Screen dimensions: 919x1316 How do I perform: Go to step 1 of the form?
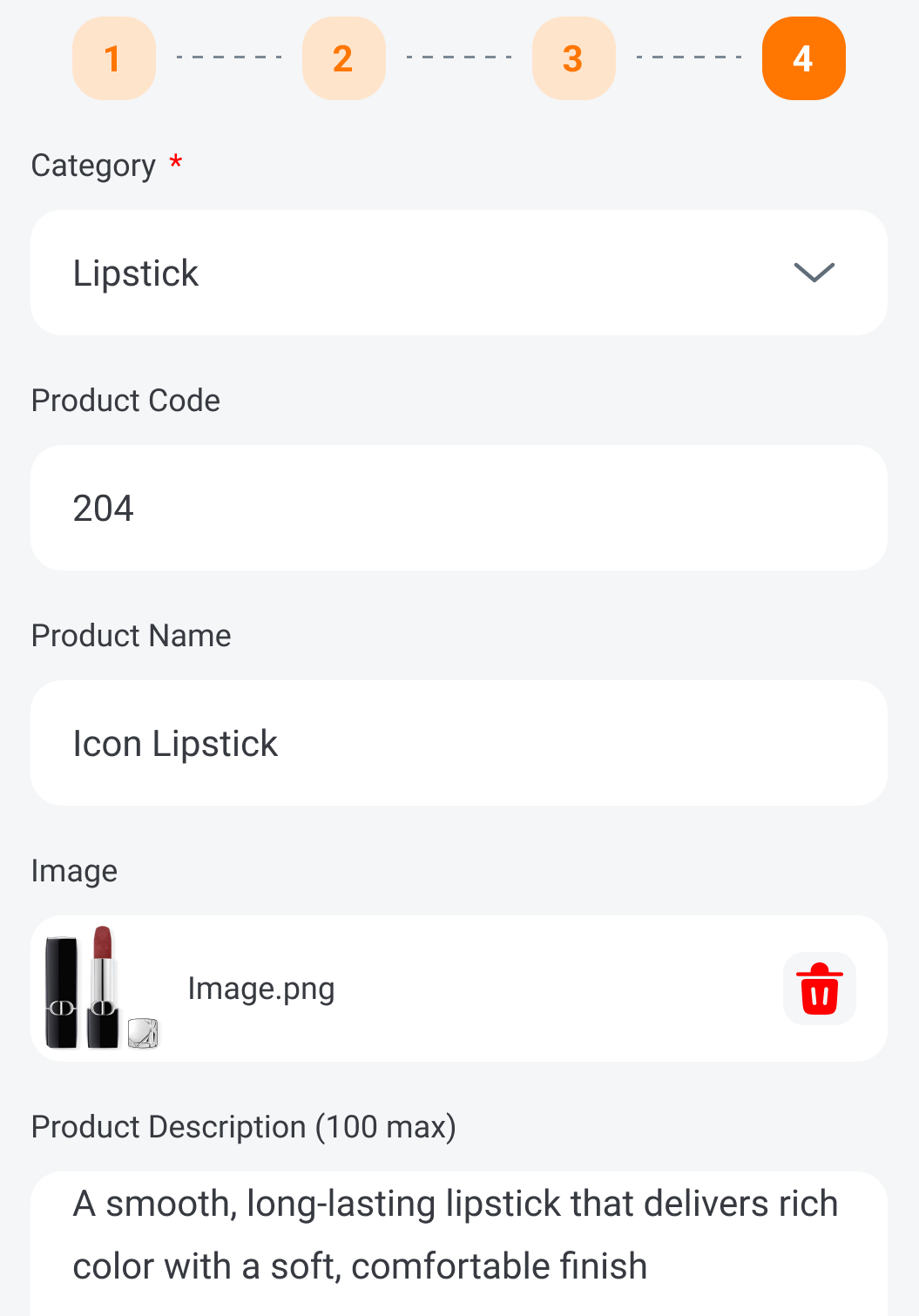coord(114,58)
